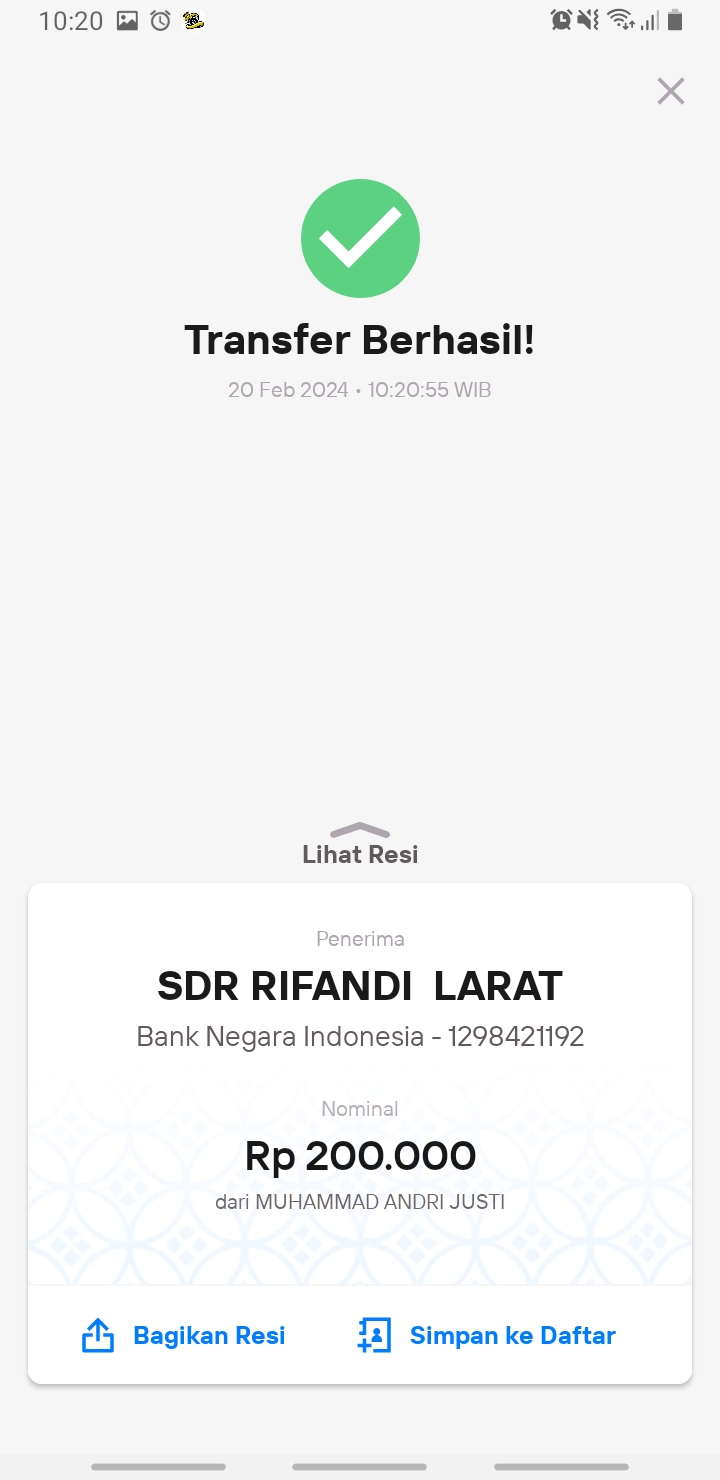Close the transfer success screen
The image size is (720, 1480).
click(670, 91)
